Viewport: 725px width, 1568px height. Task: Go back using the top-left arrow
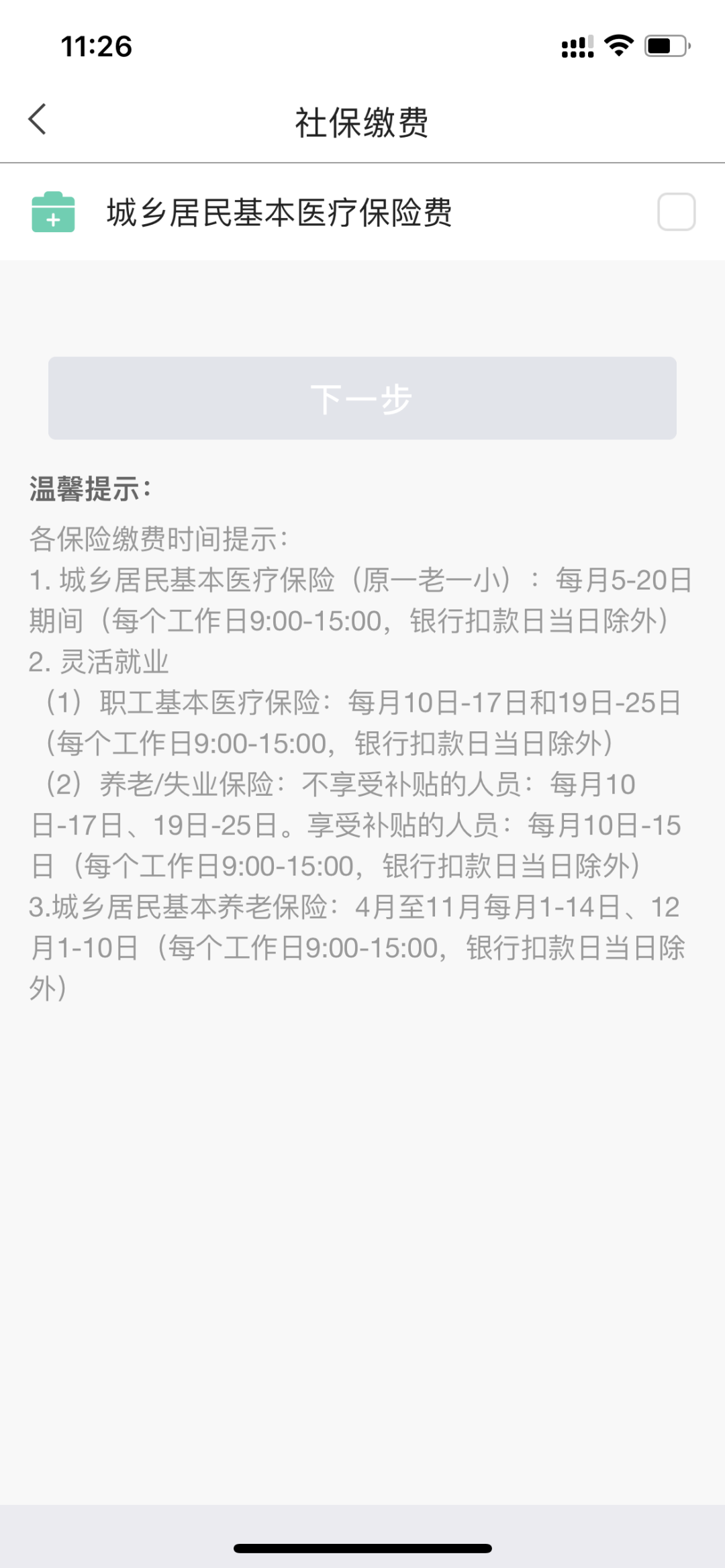(38, 119)
